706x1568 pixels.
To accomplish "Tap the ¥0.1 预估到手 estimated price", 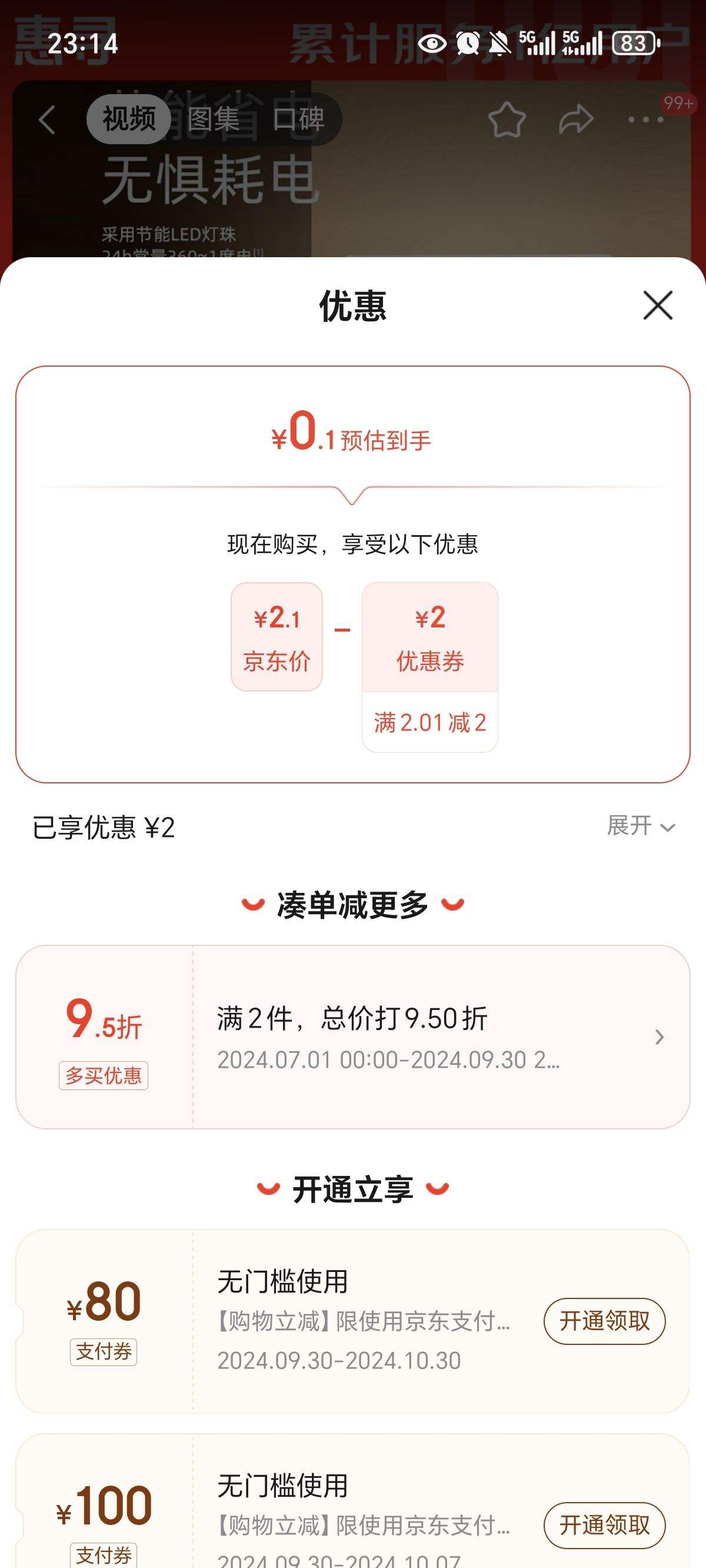I will coord(352,440).
